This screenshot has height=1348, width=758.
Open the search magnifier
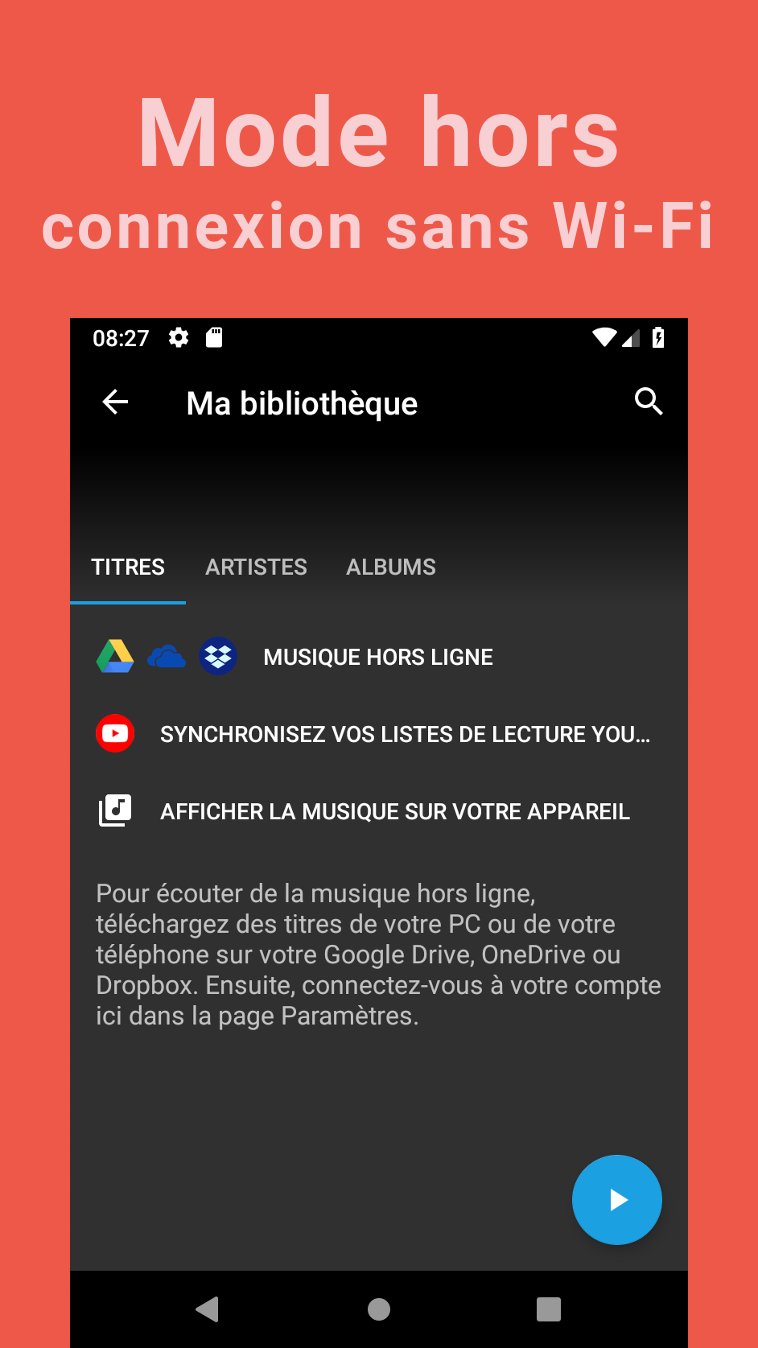pyautogui.click(x=648, y=402)
